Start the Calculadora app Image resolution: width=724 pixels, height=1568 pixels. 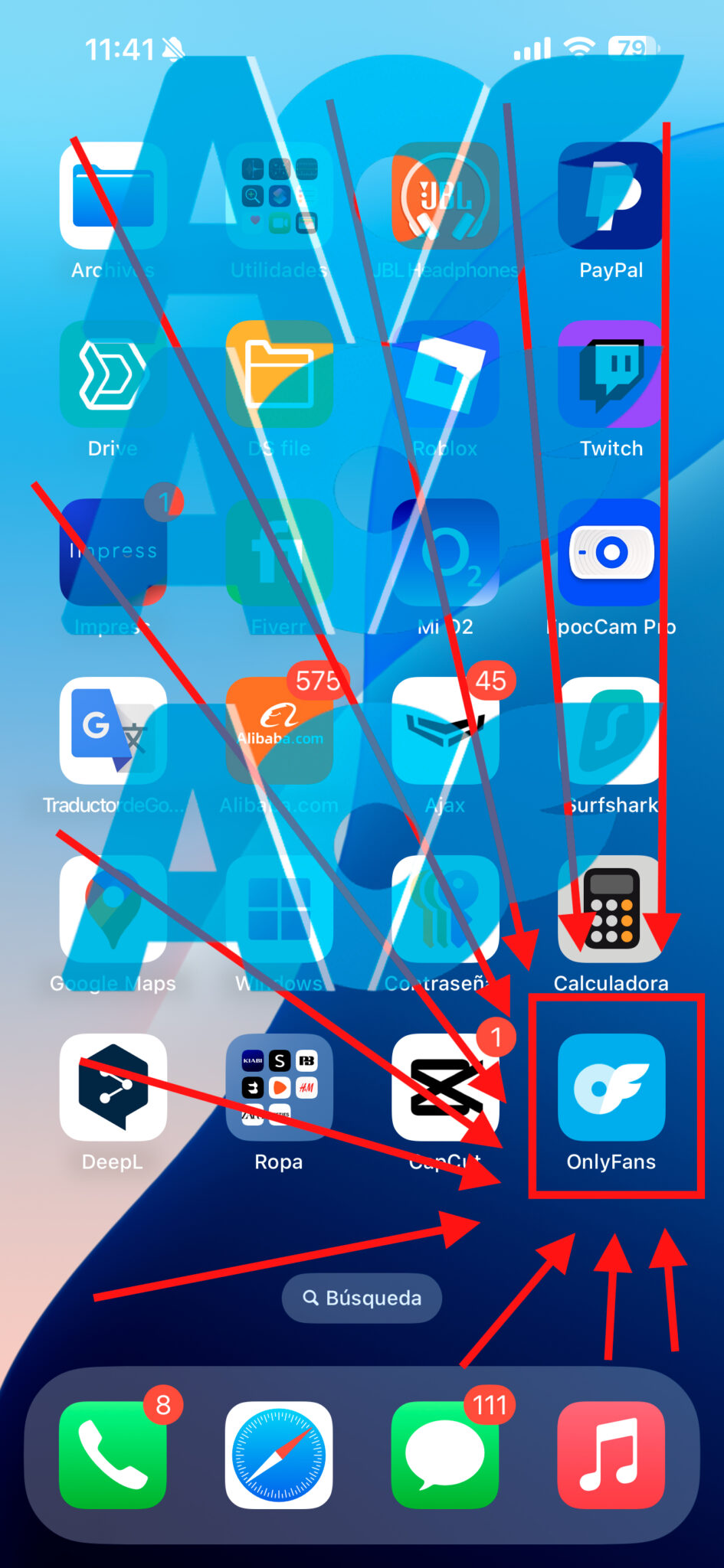(x=611, y=911)
